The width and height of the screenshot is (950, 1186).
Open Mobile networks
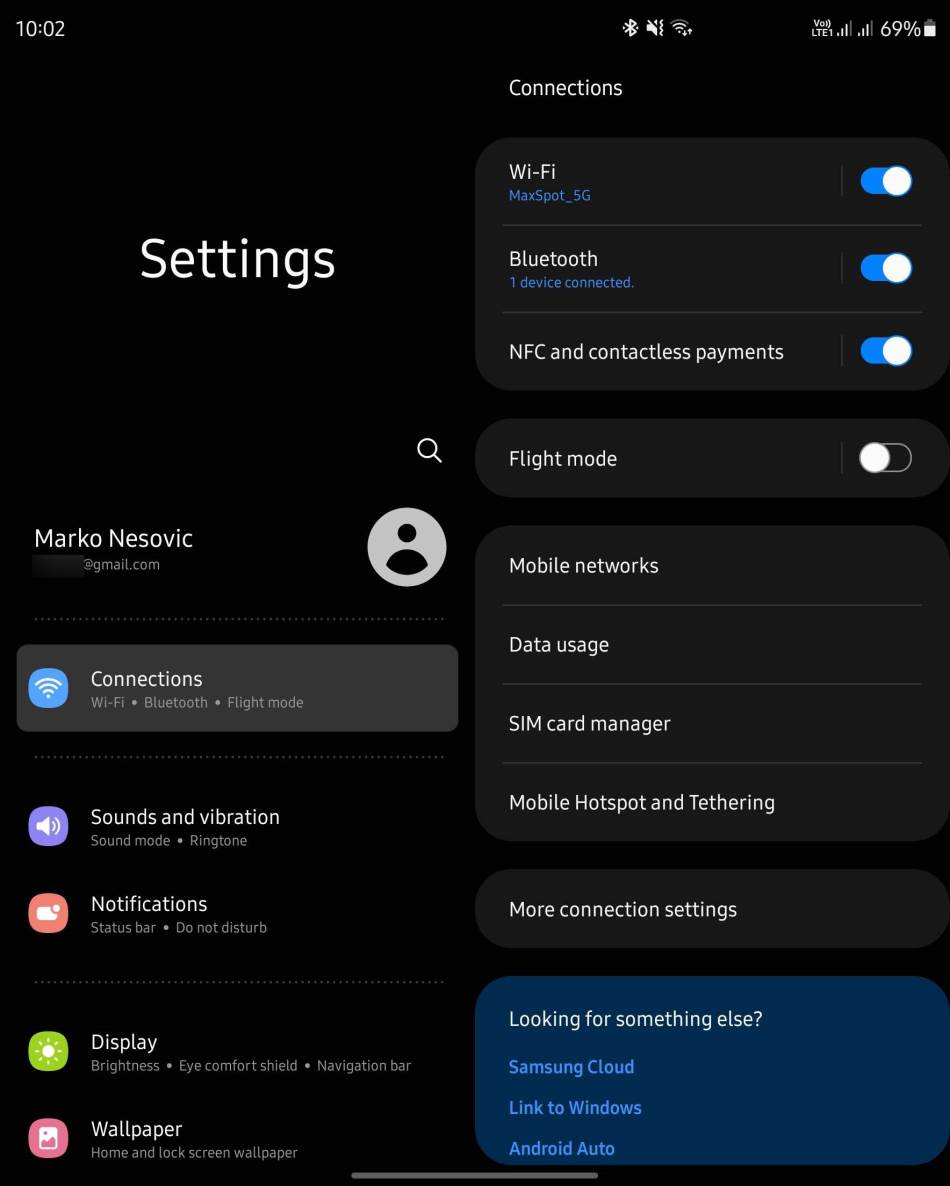click(584, 565)
